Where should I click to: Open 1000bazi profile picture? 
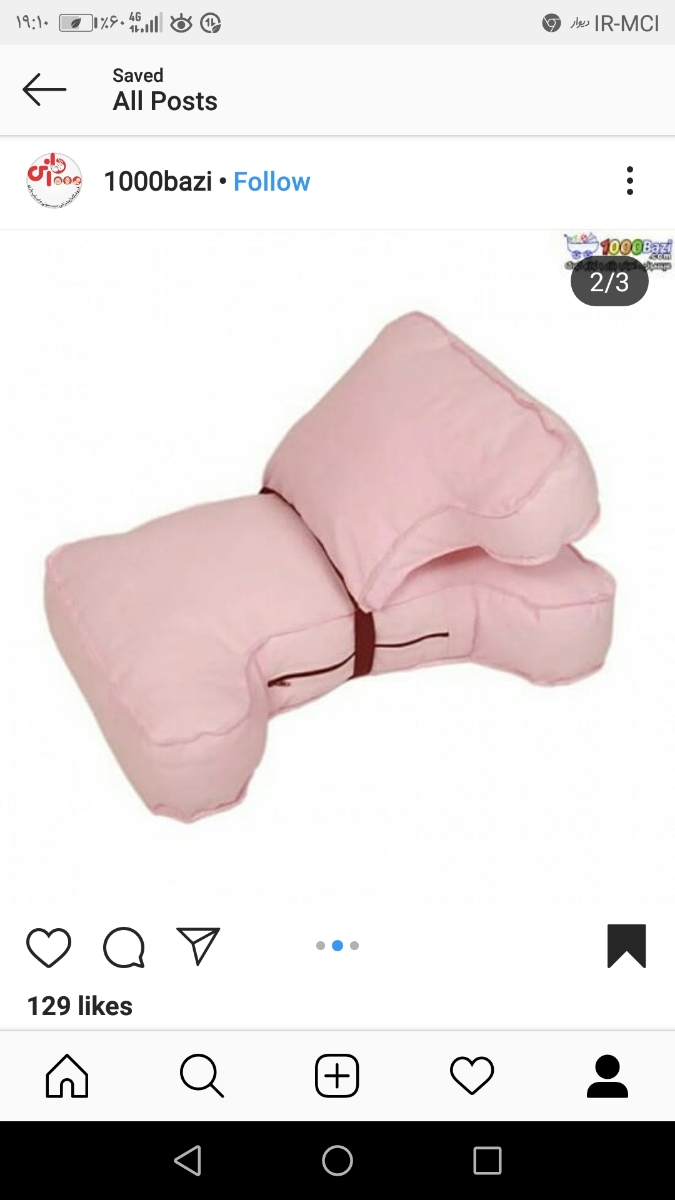(x=54, y=181)
